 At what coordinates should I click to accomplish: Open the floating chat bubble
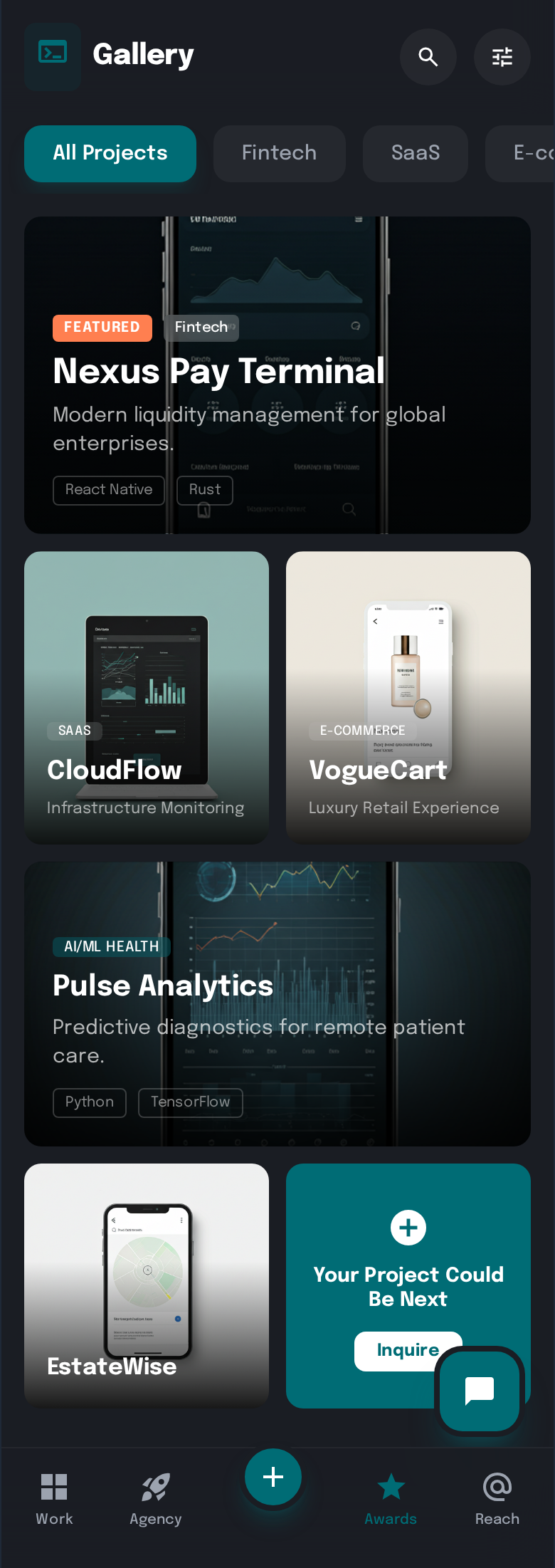coord(479,1390)
